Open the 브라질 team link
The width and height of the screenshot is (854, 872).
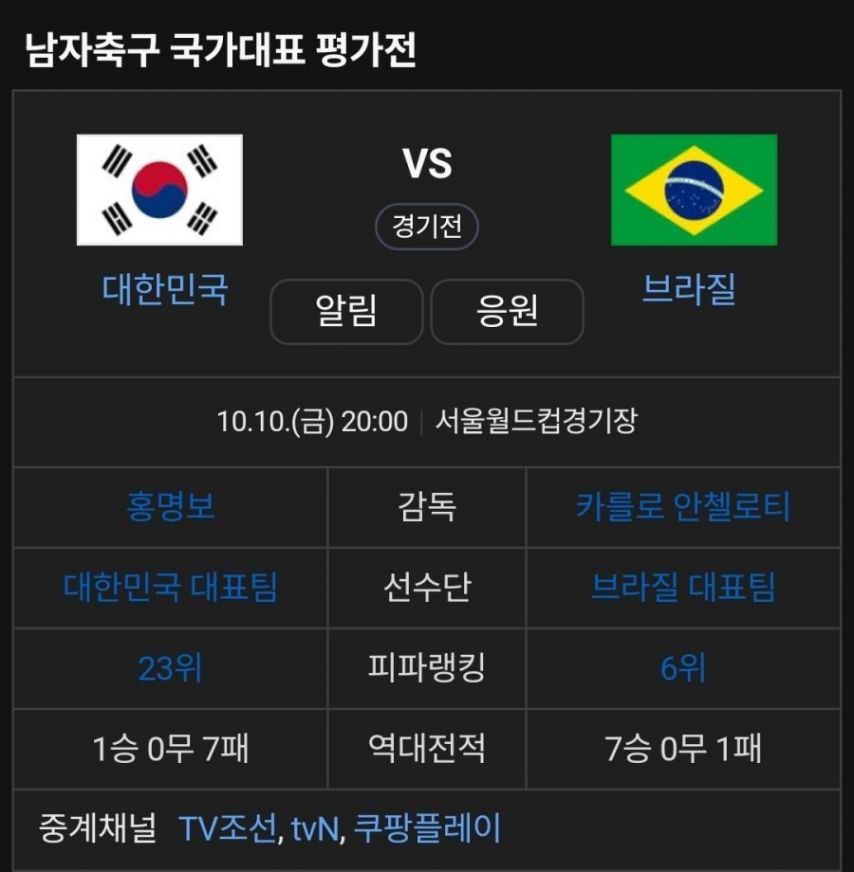(689, 289)
